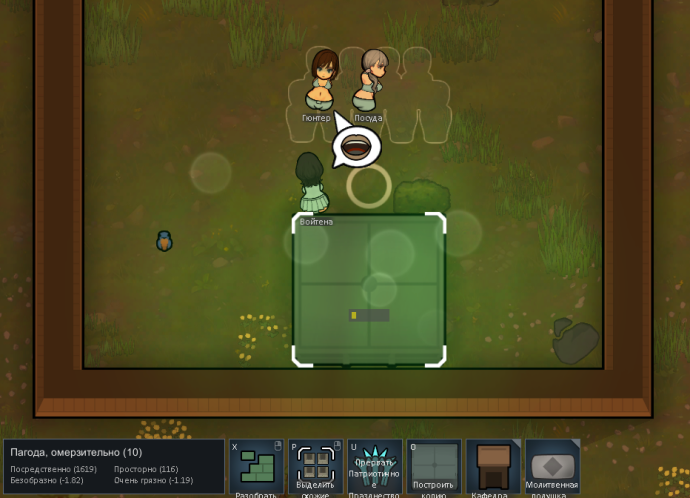Viewport: 690px width, 498px height.
Task: Select the Кафедра build option
Action: click(493, 468)
